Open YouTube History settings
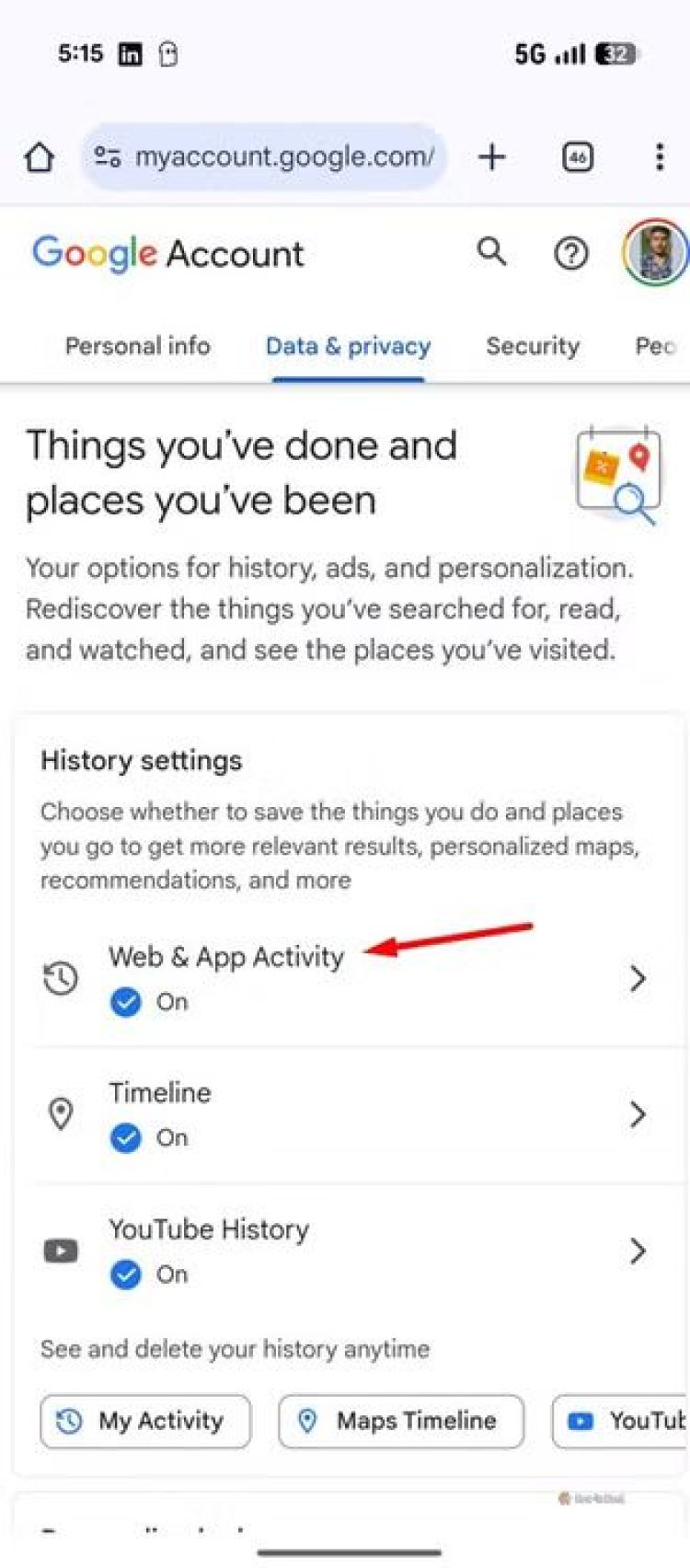690x1568 pixels. coord(350,1251)
